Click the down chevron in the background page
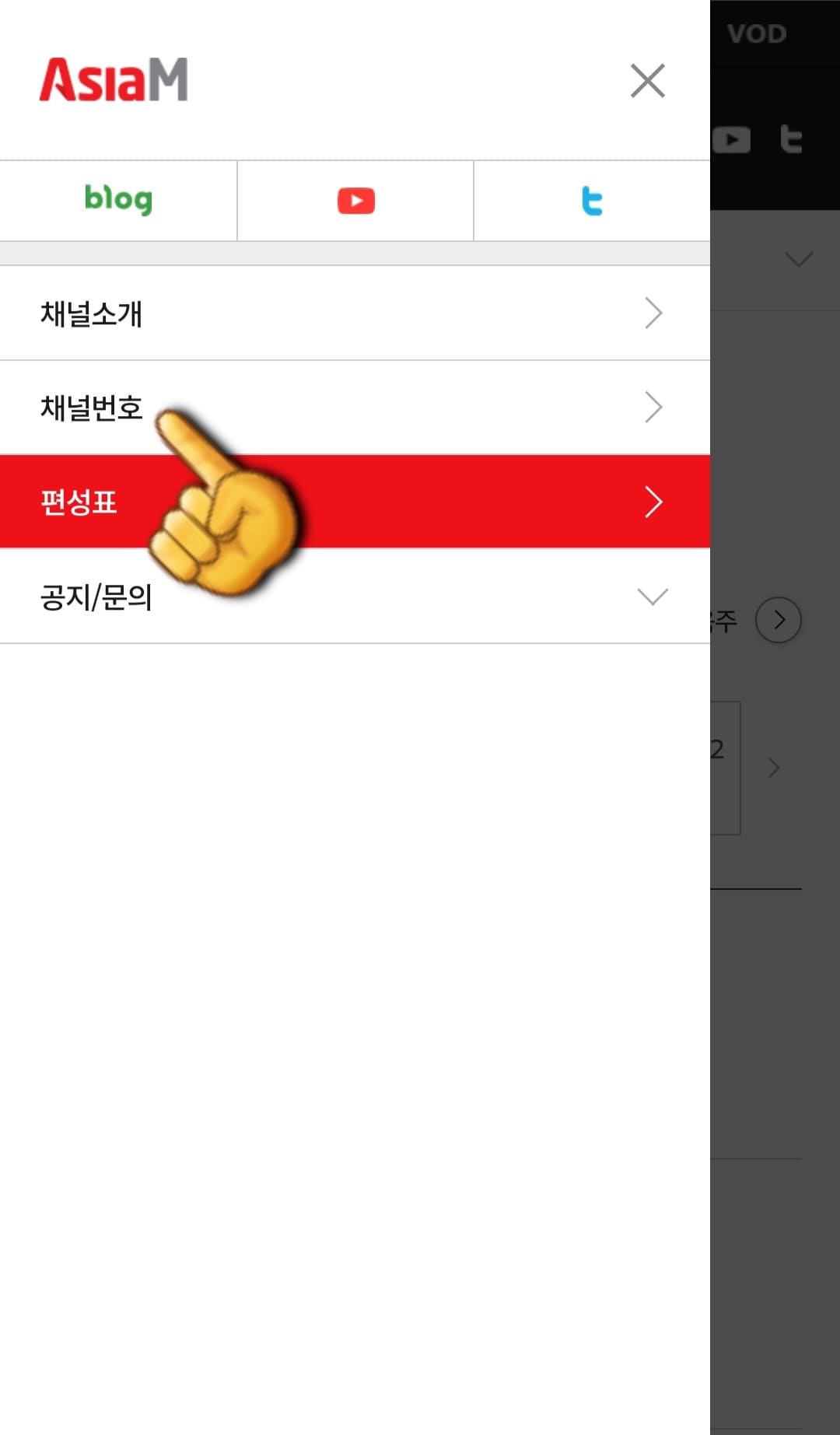Viewport: 840px width, 1435px height. coord(797,260)
